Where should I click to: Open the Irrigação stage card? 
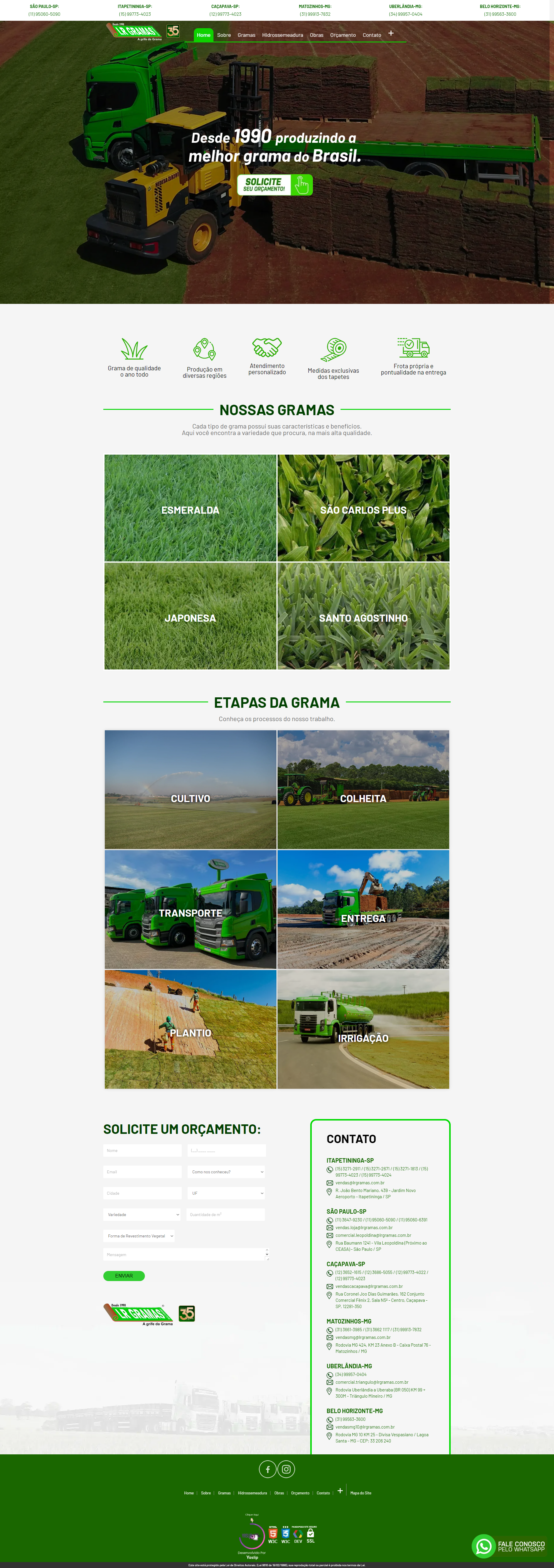(363, 1029)
